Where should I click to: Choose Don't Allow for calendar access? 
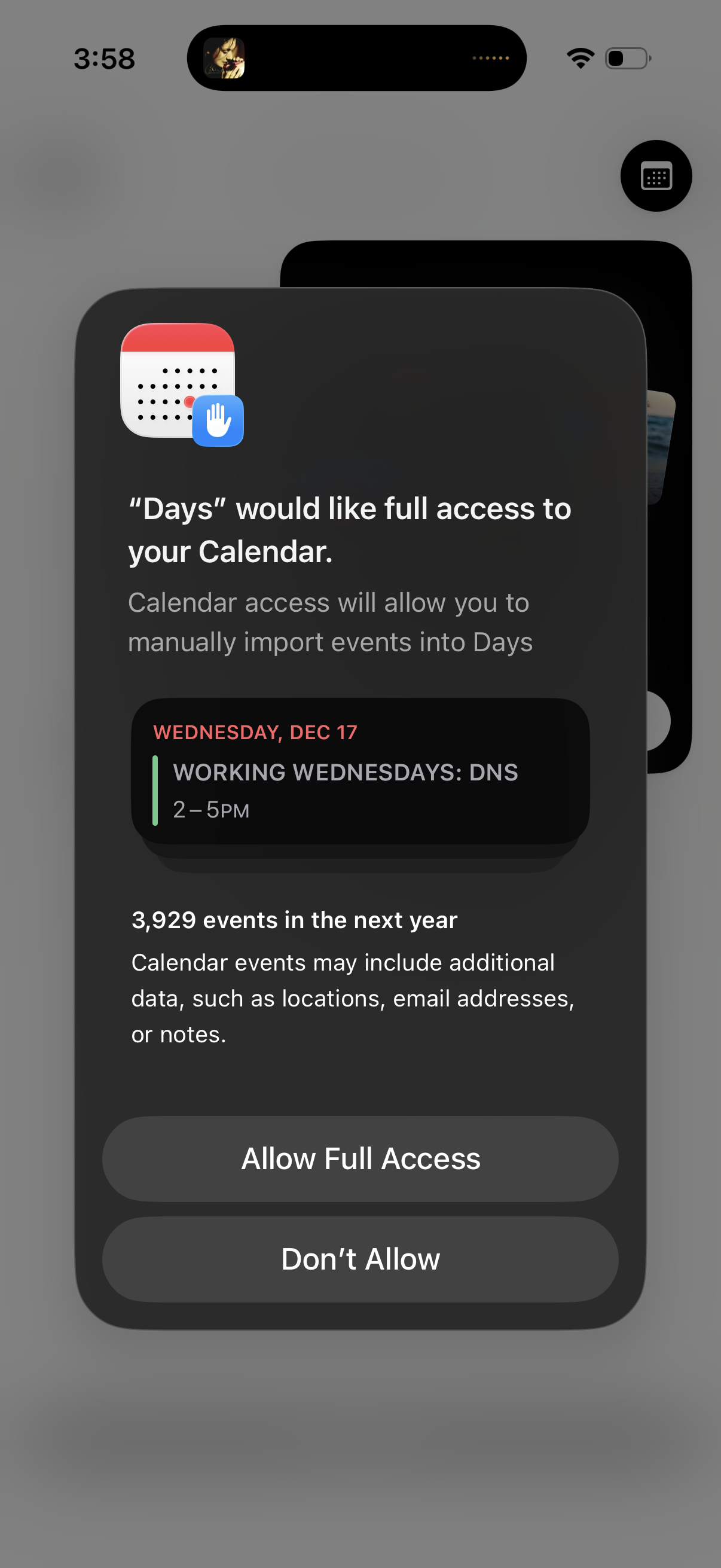[x=360, y=1259]
